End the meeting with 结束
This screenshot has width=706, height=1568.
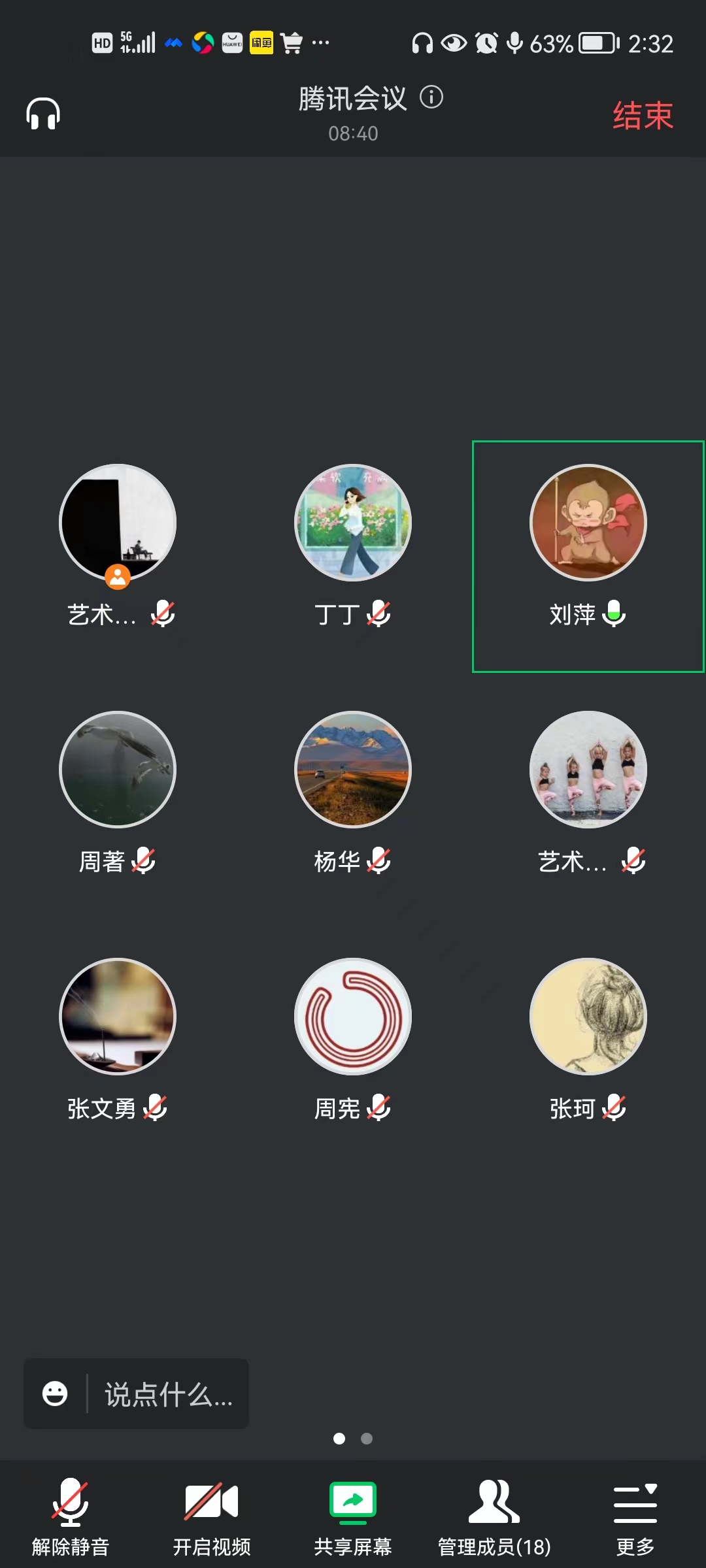pyautogui.click(x=643, y=116)
